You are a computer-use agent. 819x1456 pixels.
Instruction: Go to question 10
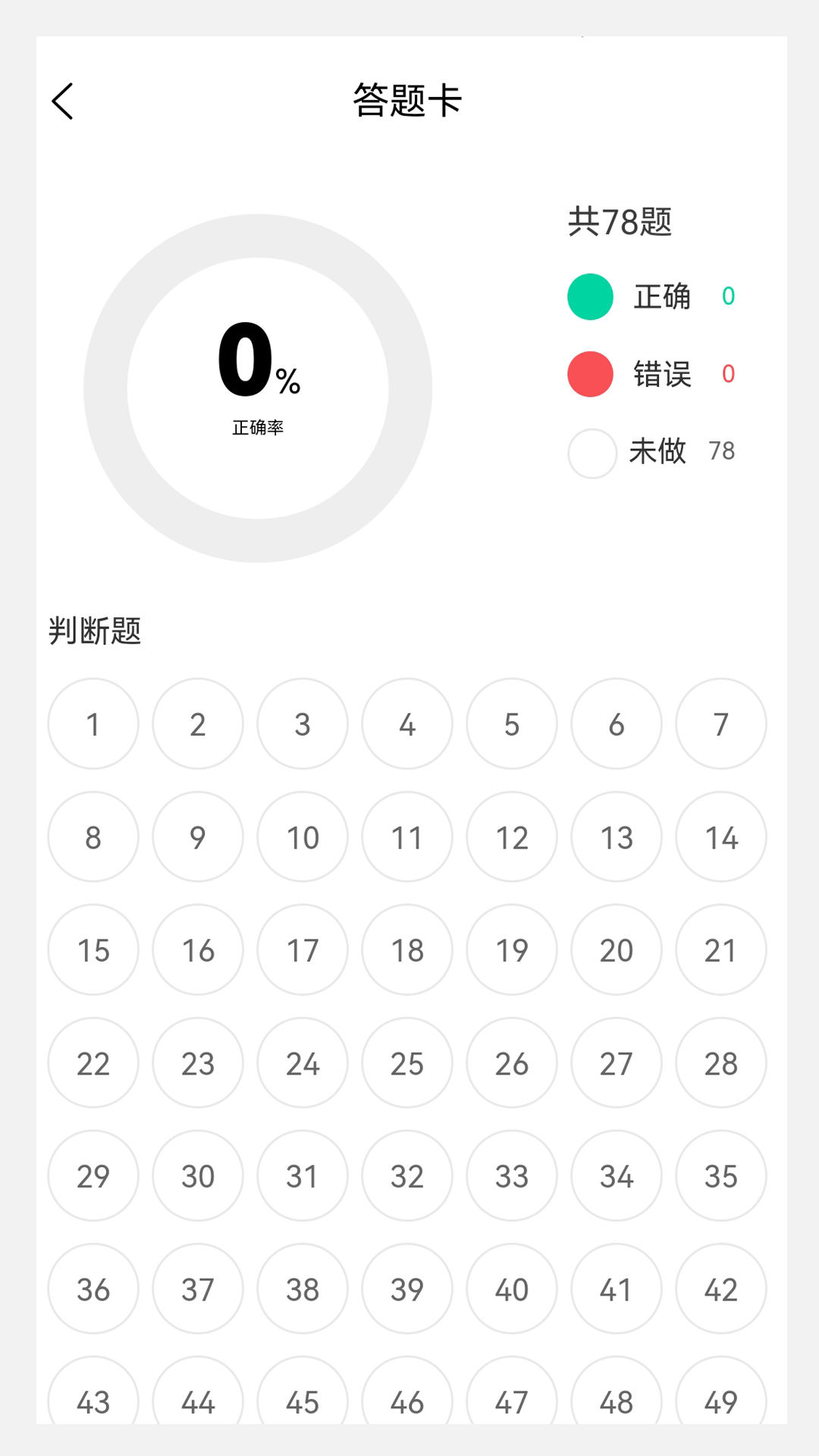pos(303,837)
